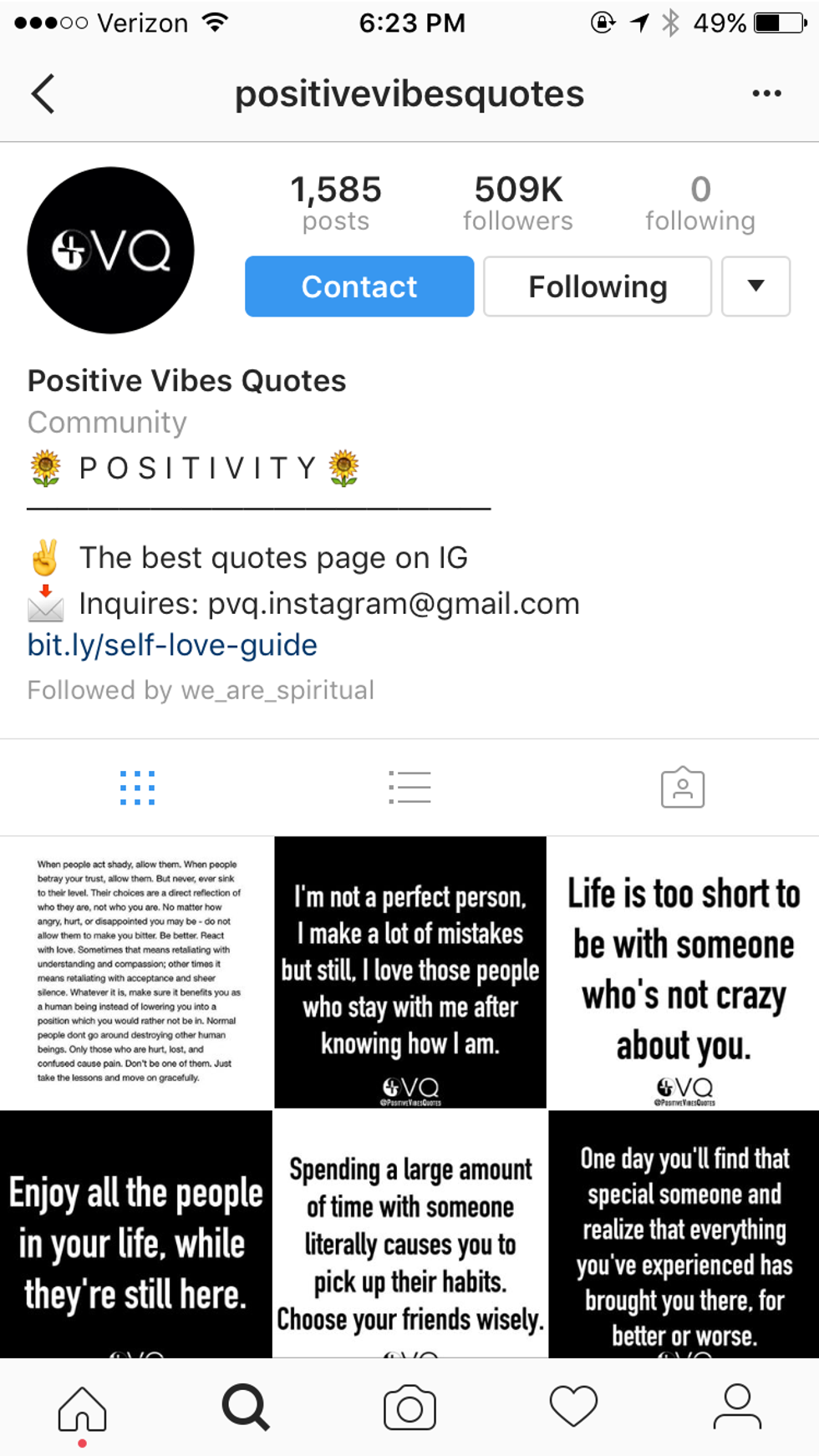This screenshot has height=1456, width=819.
Task: Go to my own profile tab
Action: point(737,1409)
